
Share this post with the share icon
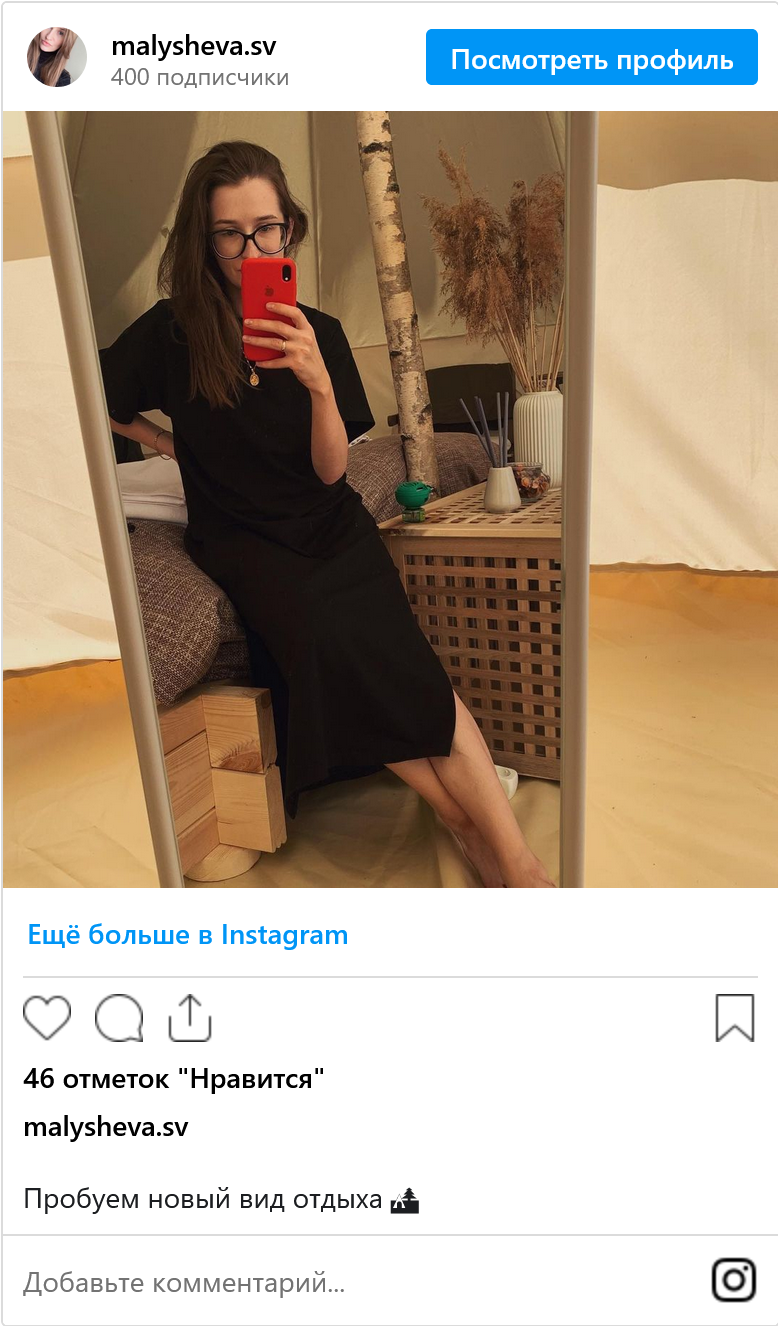point(190,1019)
